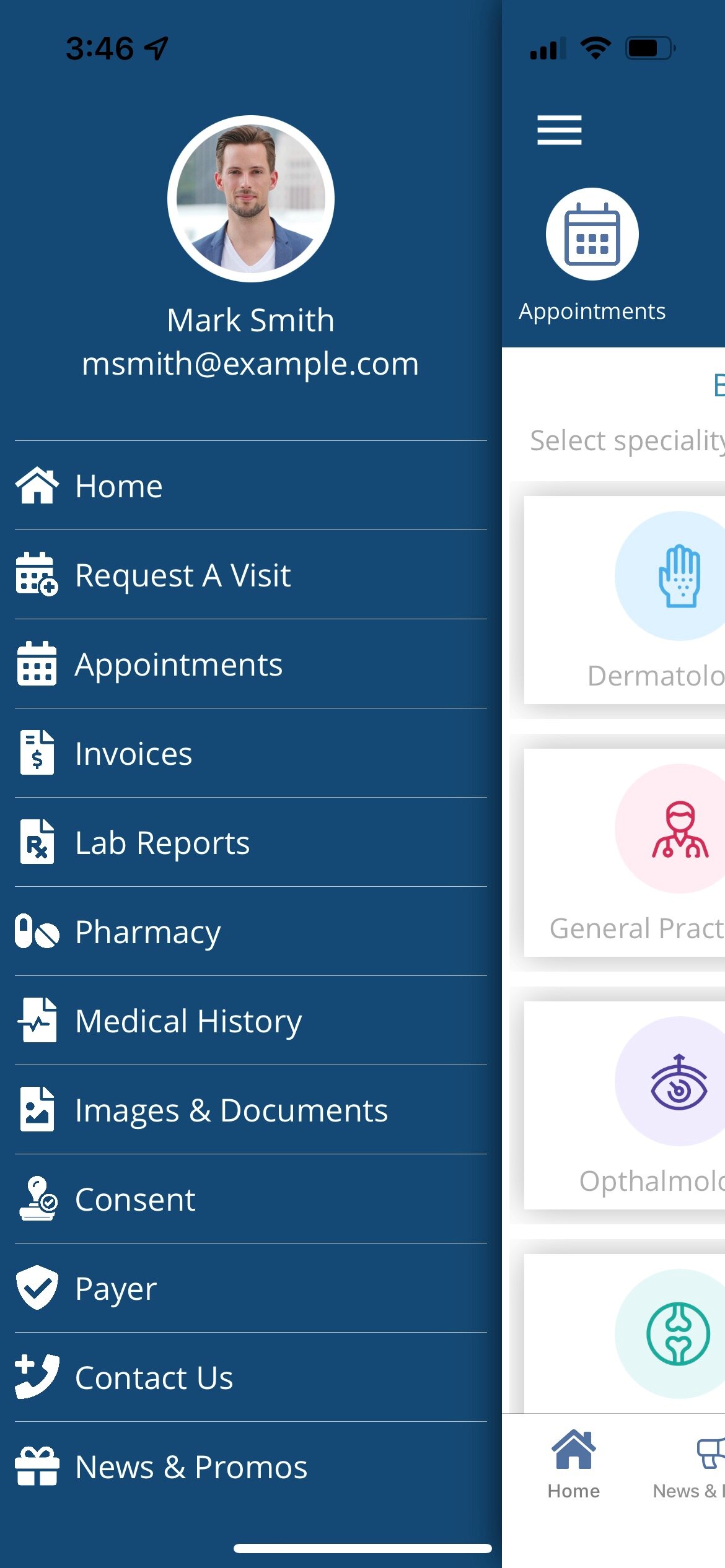
Task: Switch to the Home bottom tab
Action: (x=573, y=1465)
